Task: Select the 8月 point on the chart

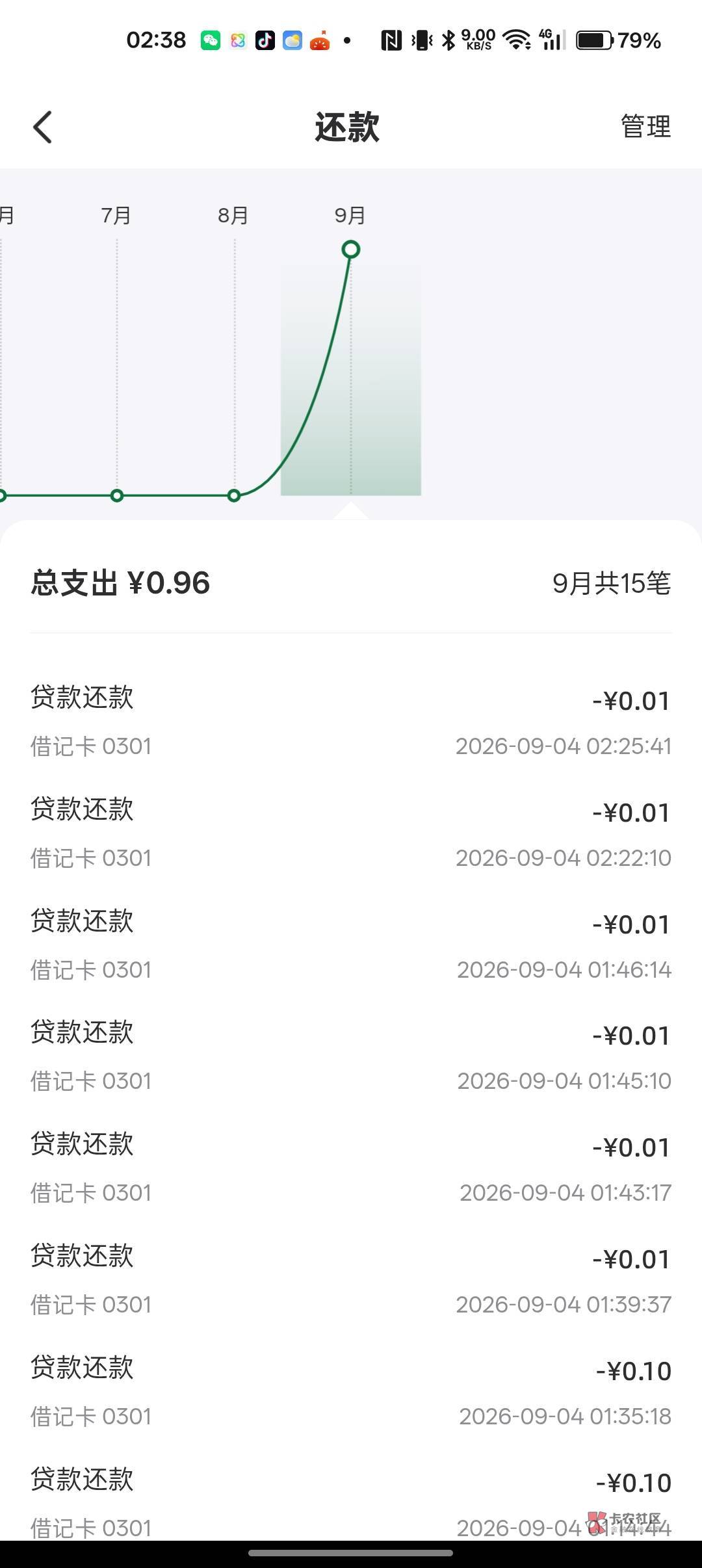Action: click(234, 495)
